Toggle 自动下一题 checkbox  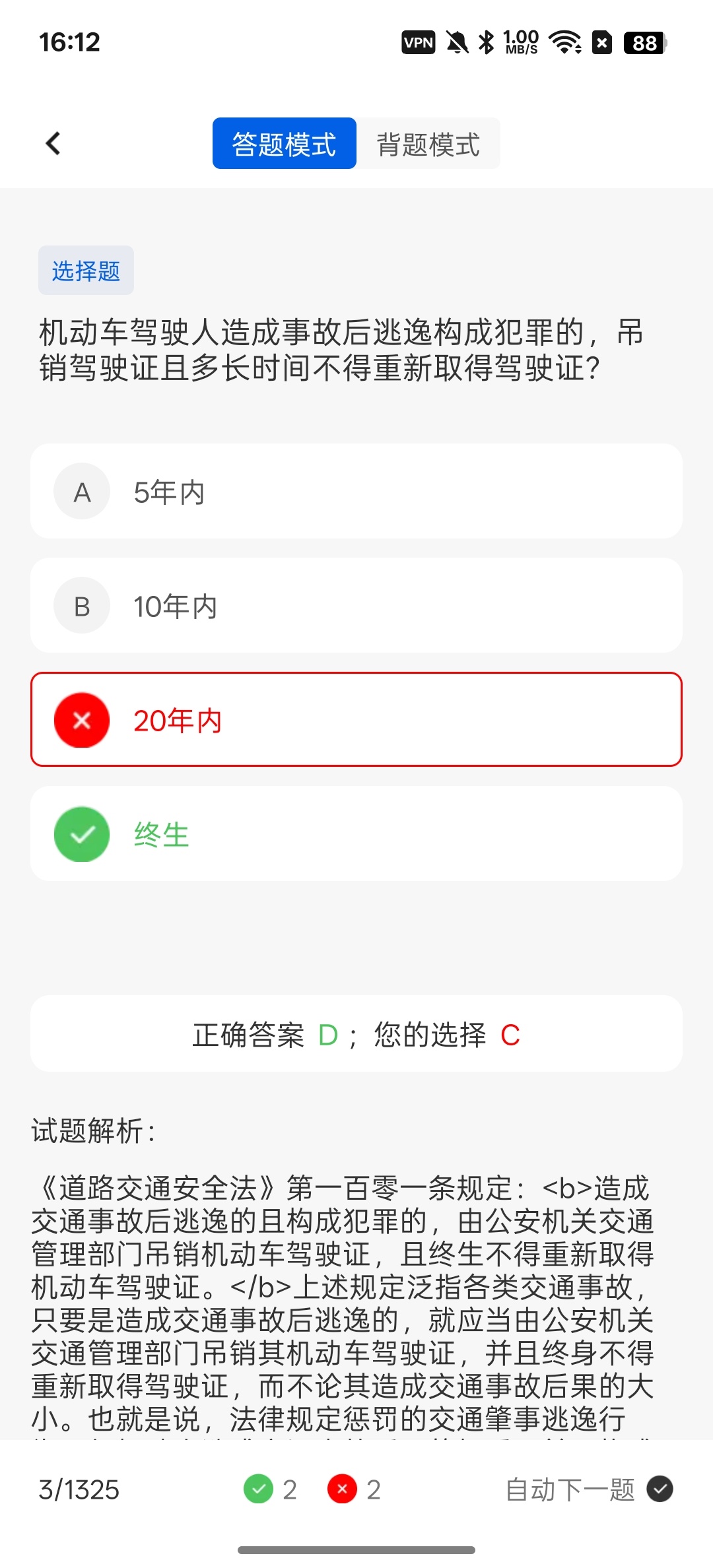[660, 1489]
